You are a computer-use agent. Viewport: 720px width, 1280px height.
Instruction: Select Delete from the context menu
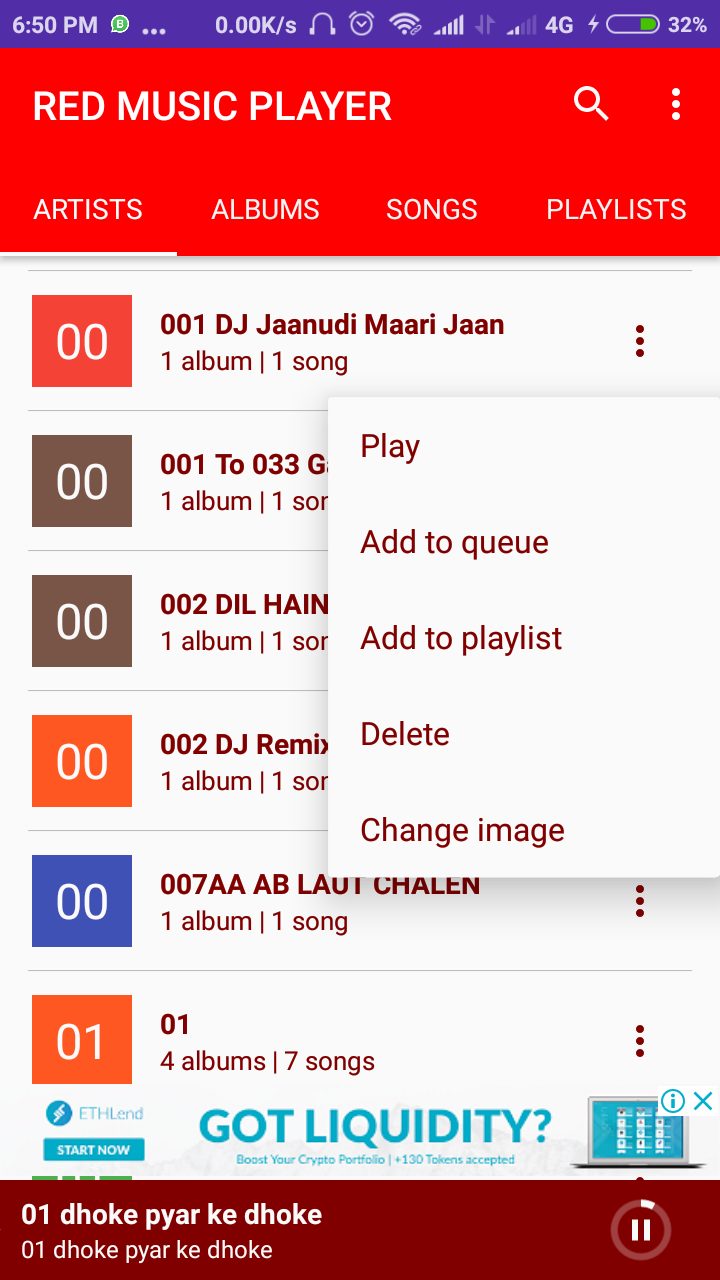(405, 733)
